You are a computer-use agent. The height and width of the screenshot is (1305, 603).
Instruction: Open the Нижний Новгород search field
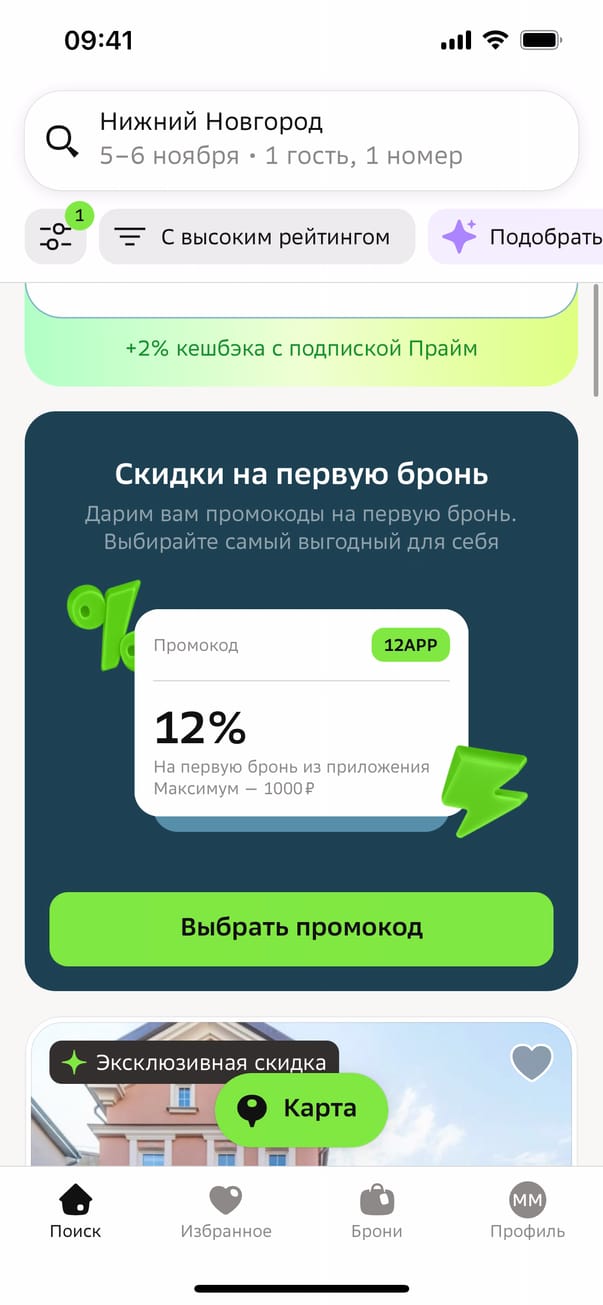[300, 140]
